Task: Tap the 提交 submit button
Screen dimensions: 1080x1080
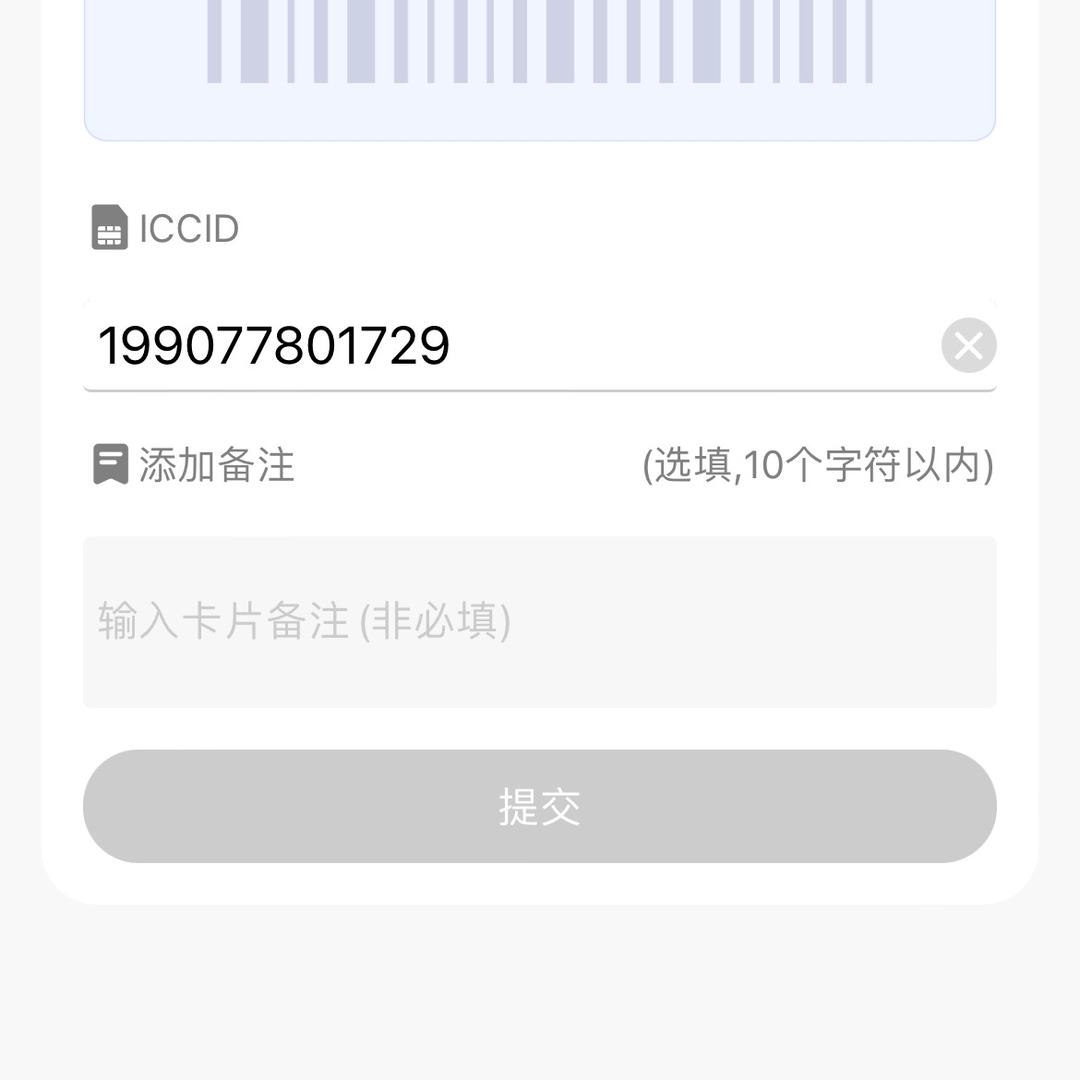Action: 540,806
